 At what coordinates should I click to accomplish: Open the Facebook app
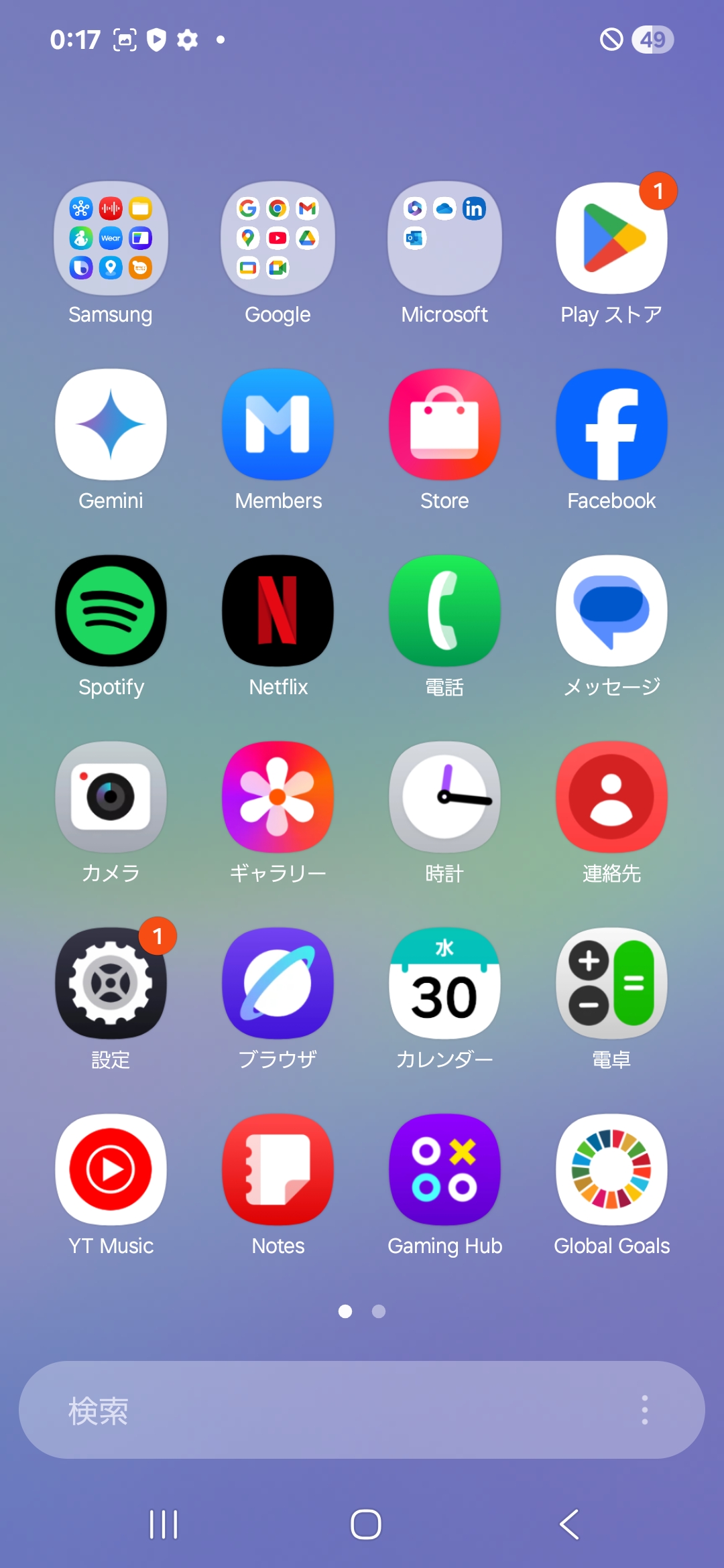(611, 425)
